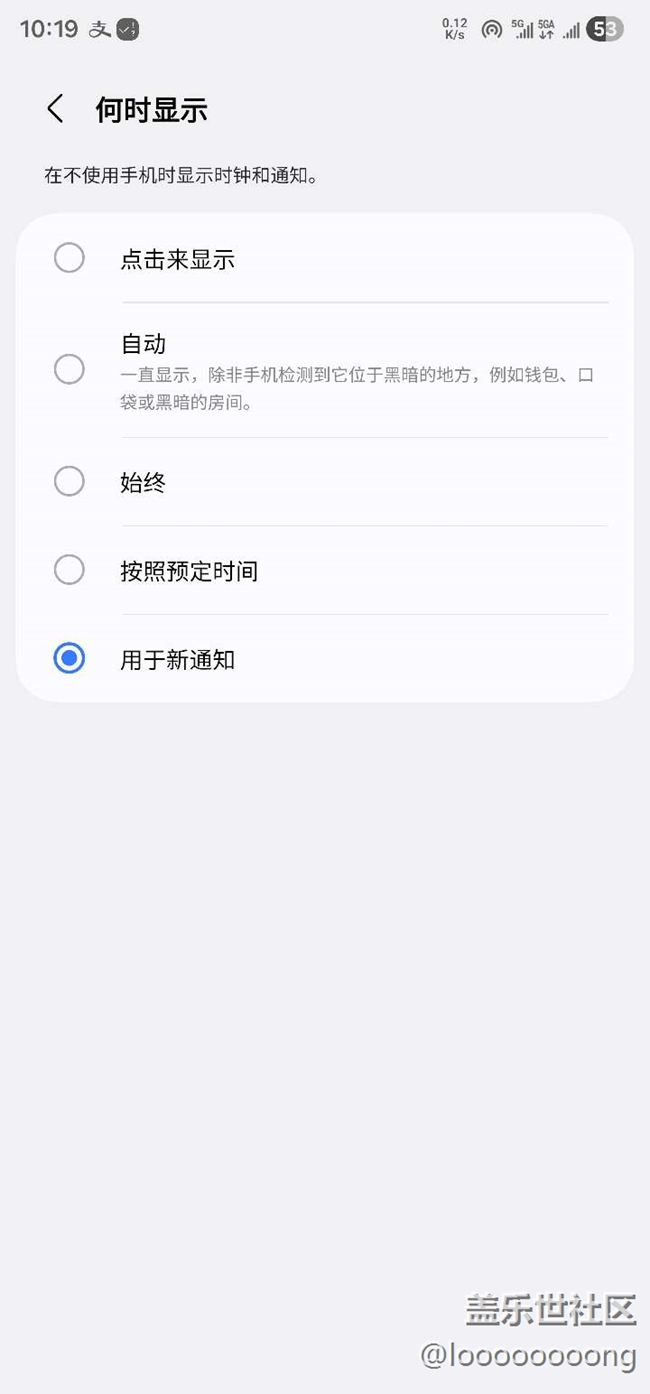The width and height of the screenshot is (650, 1394).
Task: Go back from 何时显示 screen
Action: click(x=56, y=109)
